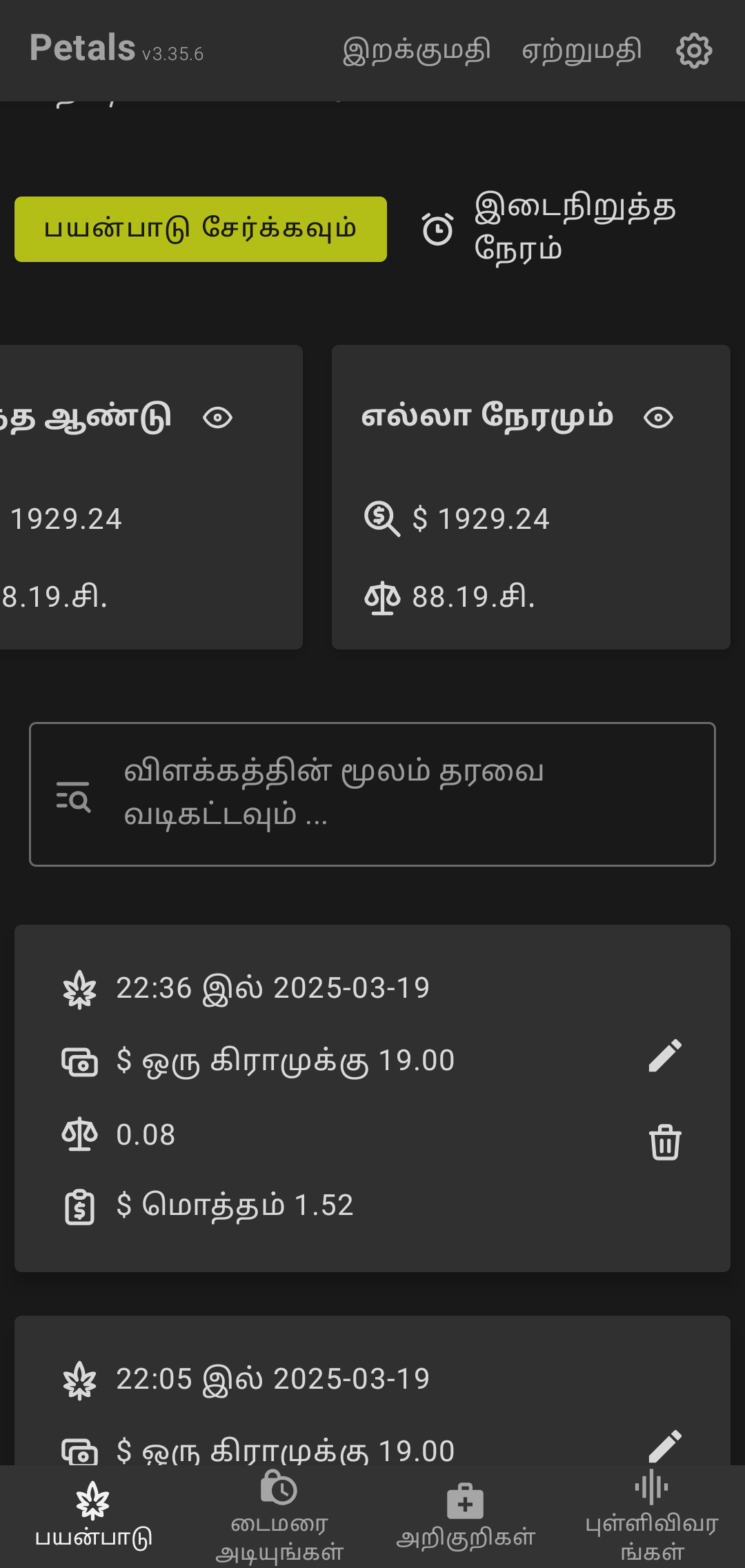The width and height of the screenshot is (745, 1568).
Task: Tap ஏற்றுமதி (export) in the top bar
Action: (582, 50)
